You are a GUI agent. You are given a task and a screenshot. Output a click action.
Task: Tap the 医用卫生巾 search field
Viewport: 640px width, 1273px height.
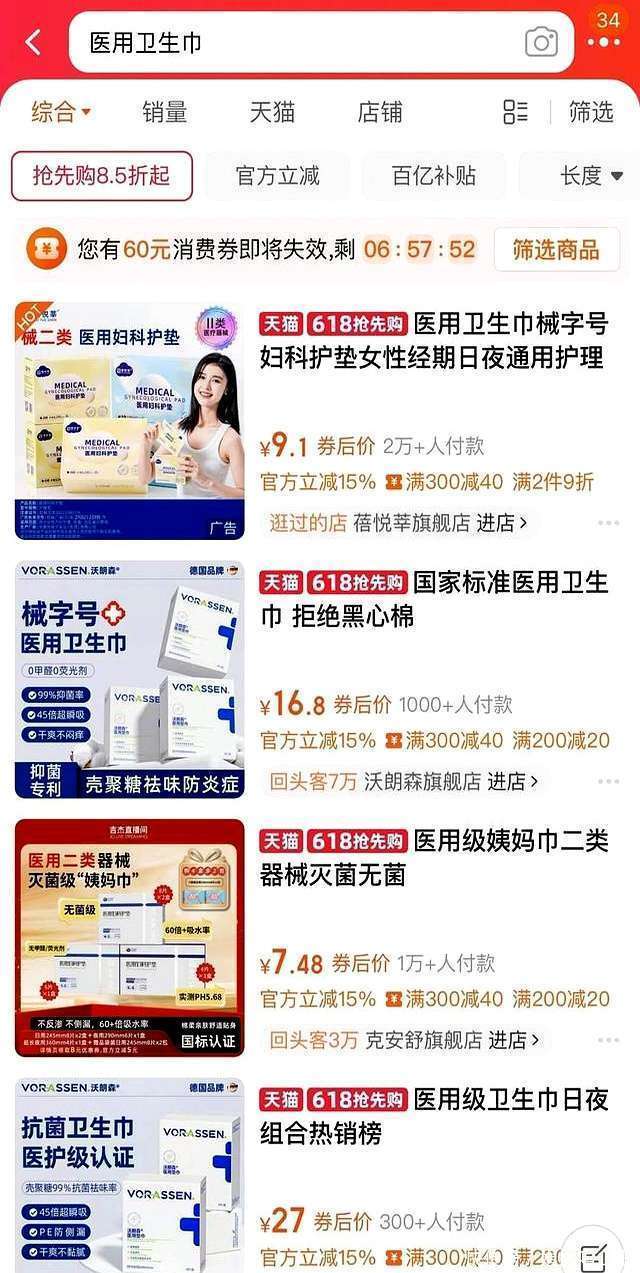(x=300, y=42)
